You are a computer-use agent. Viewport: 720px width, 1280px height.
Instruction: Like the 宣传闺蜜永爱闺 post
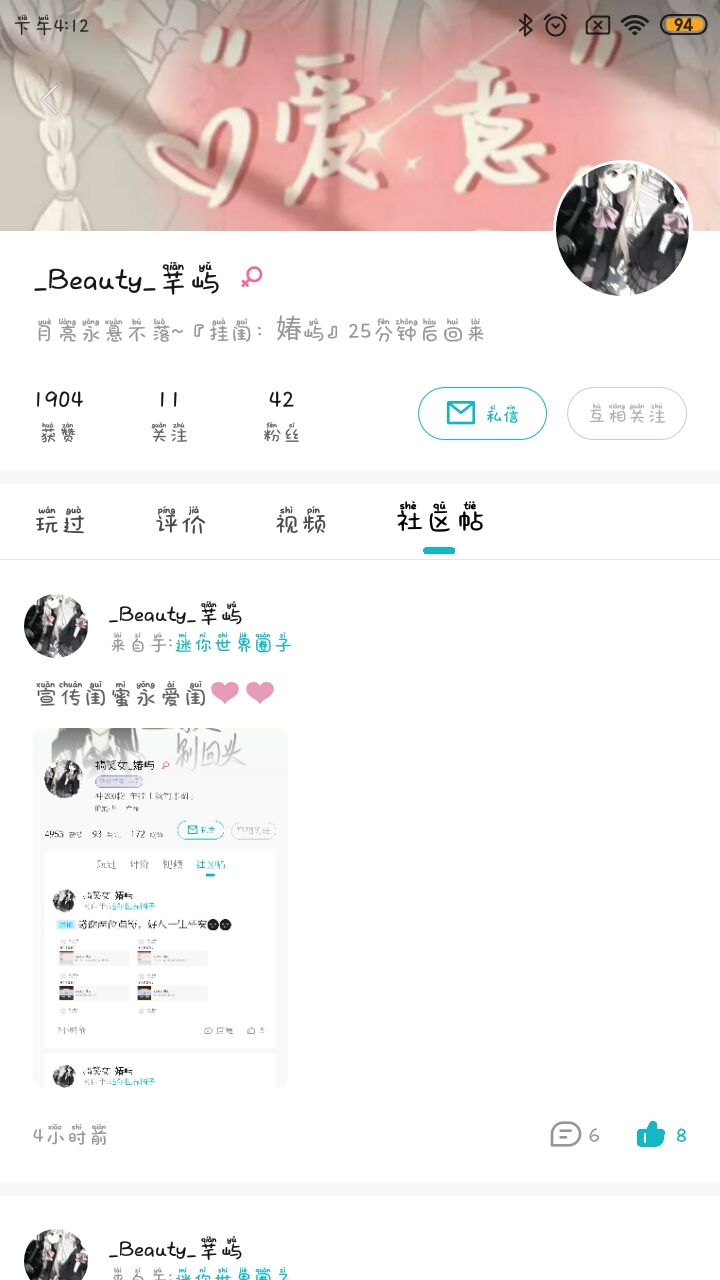(x=660, y=1135)
